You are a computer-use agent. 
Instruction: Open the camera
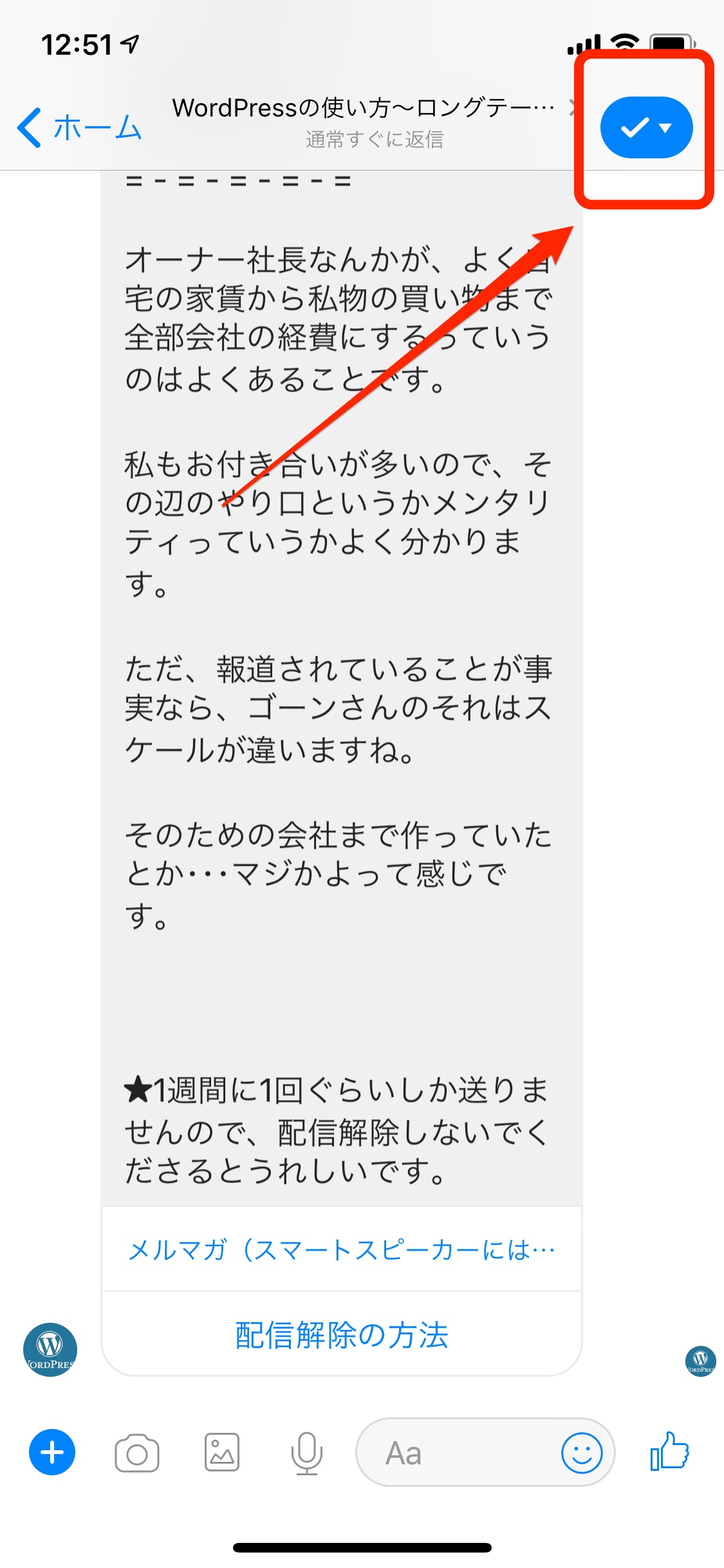click(x=136, y=1453)
